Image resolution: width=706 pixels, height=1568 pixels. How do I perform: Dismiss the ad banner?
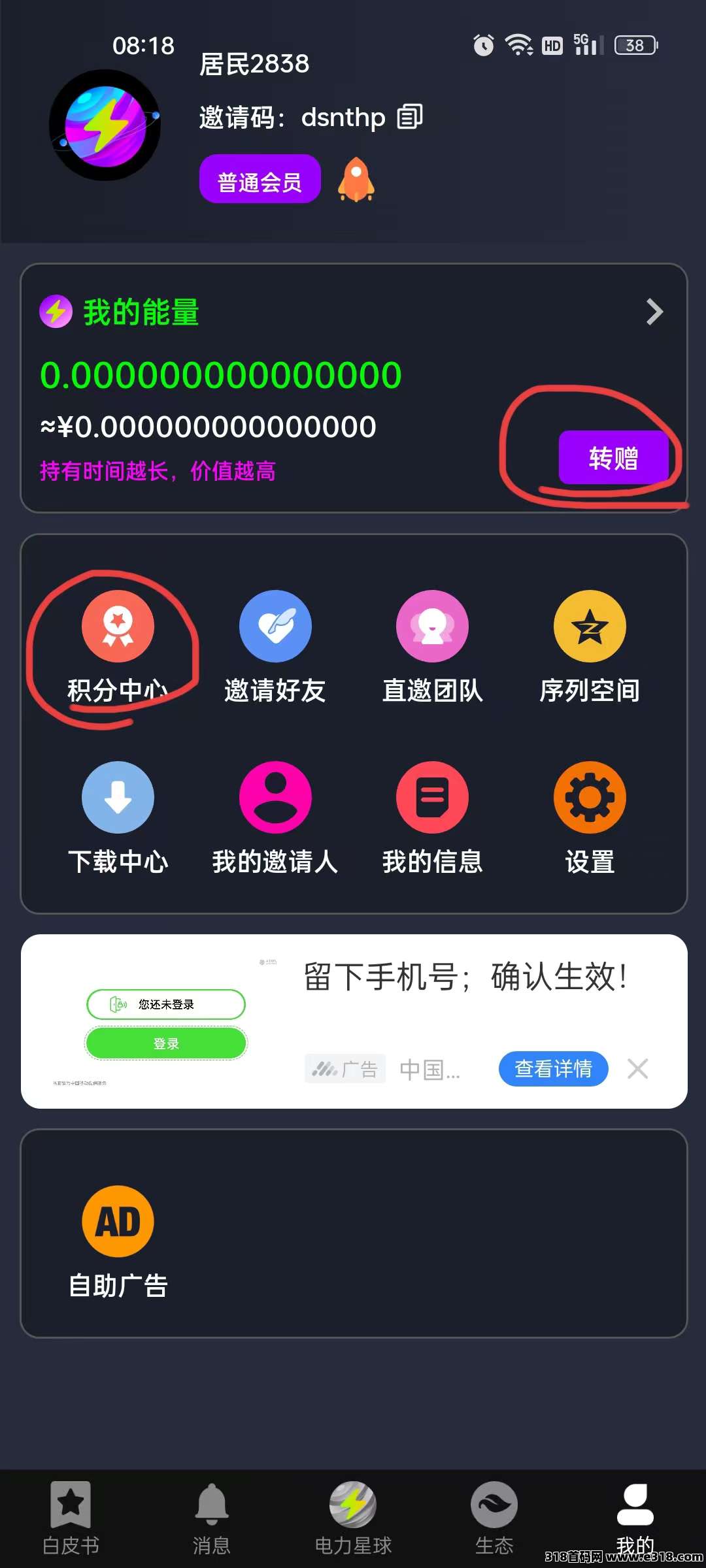[637, 1069]
